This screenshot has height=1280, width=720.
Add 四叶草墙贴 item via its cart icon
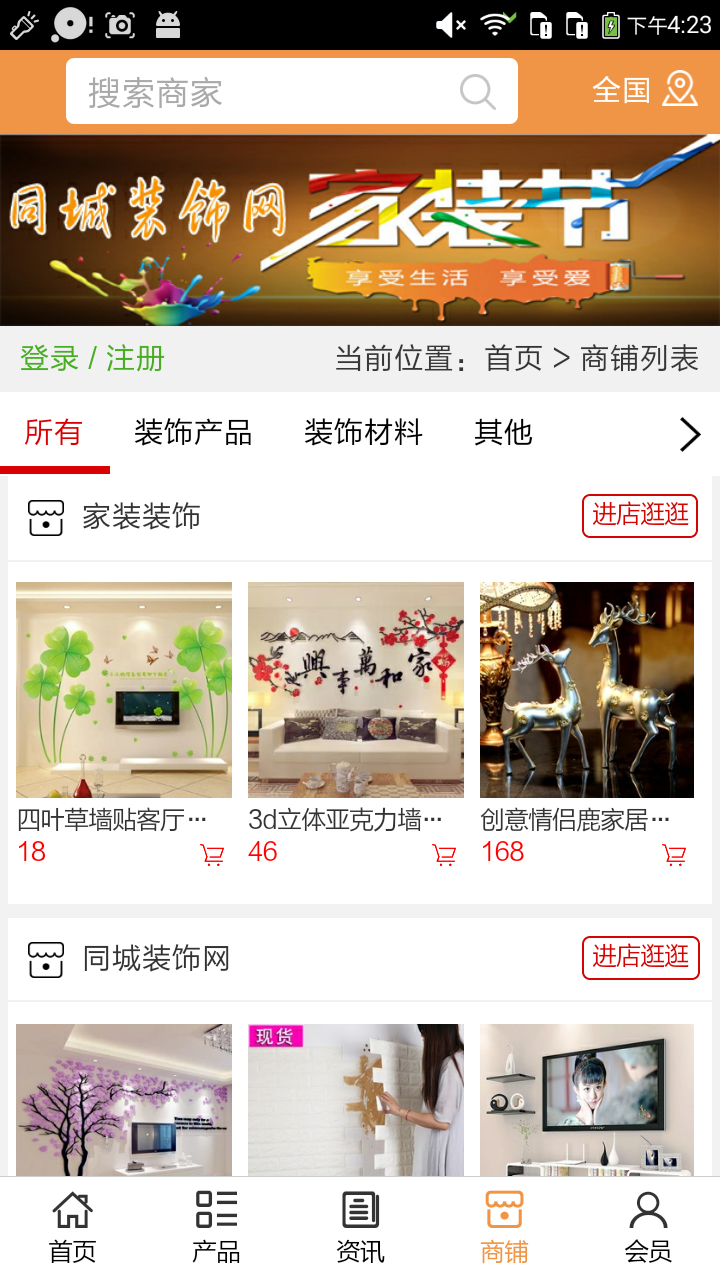coord(211,854)
